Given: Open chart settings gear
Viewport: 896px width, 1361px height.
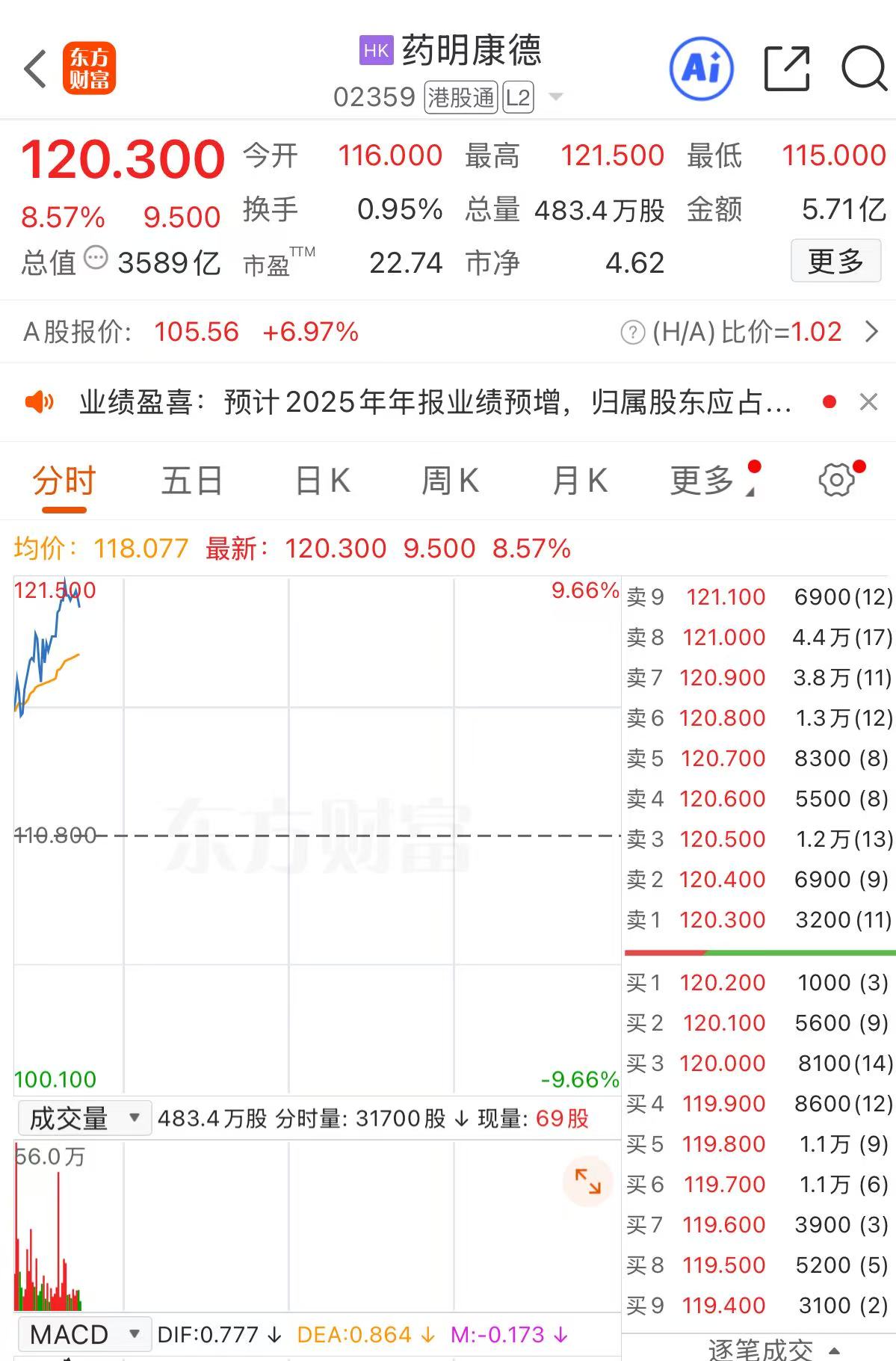Looking at the screenshot, I should pyautogui.click(x=836, y=480).
